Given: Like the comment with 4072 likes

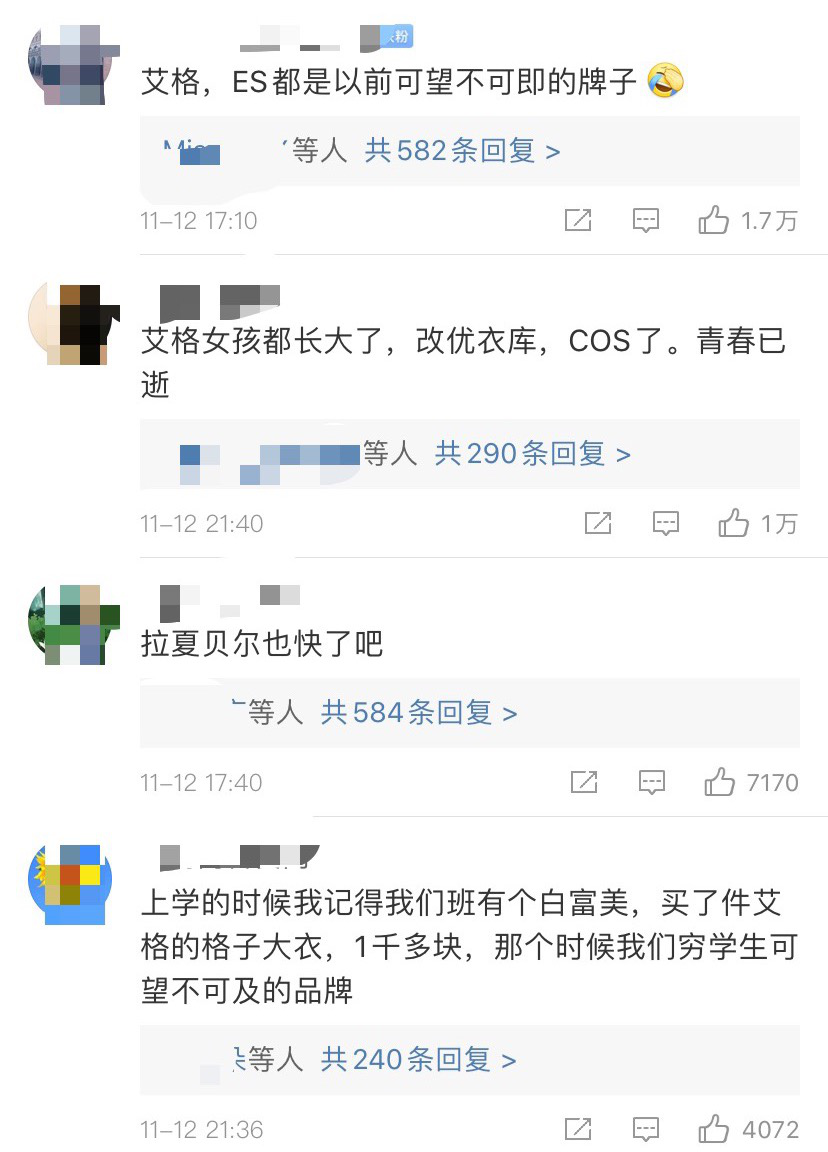Looking at the screenshot, I should click(713, 1129).
